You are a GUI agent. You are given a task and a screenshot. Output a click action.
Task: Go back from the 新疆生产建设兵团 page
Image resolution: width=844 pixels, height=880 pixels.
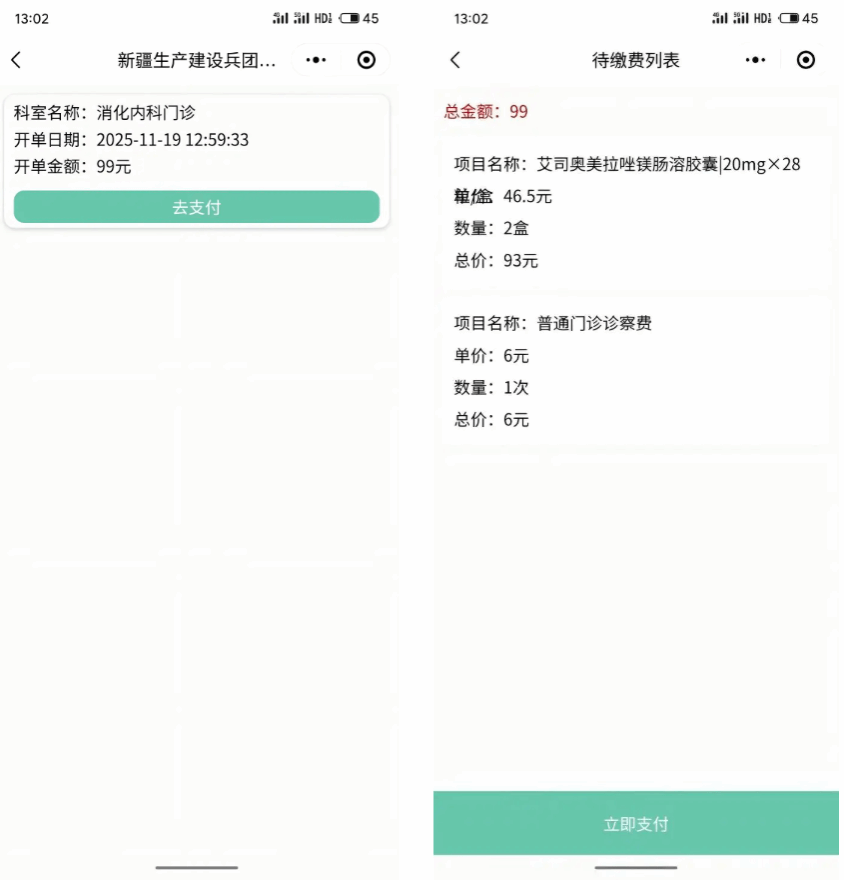16,60
